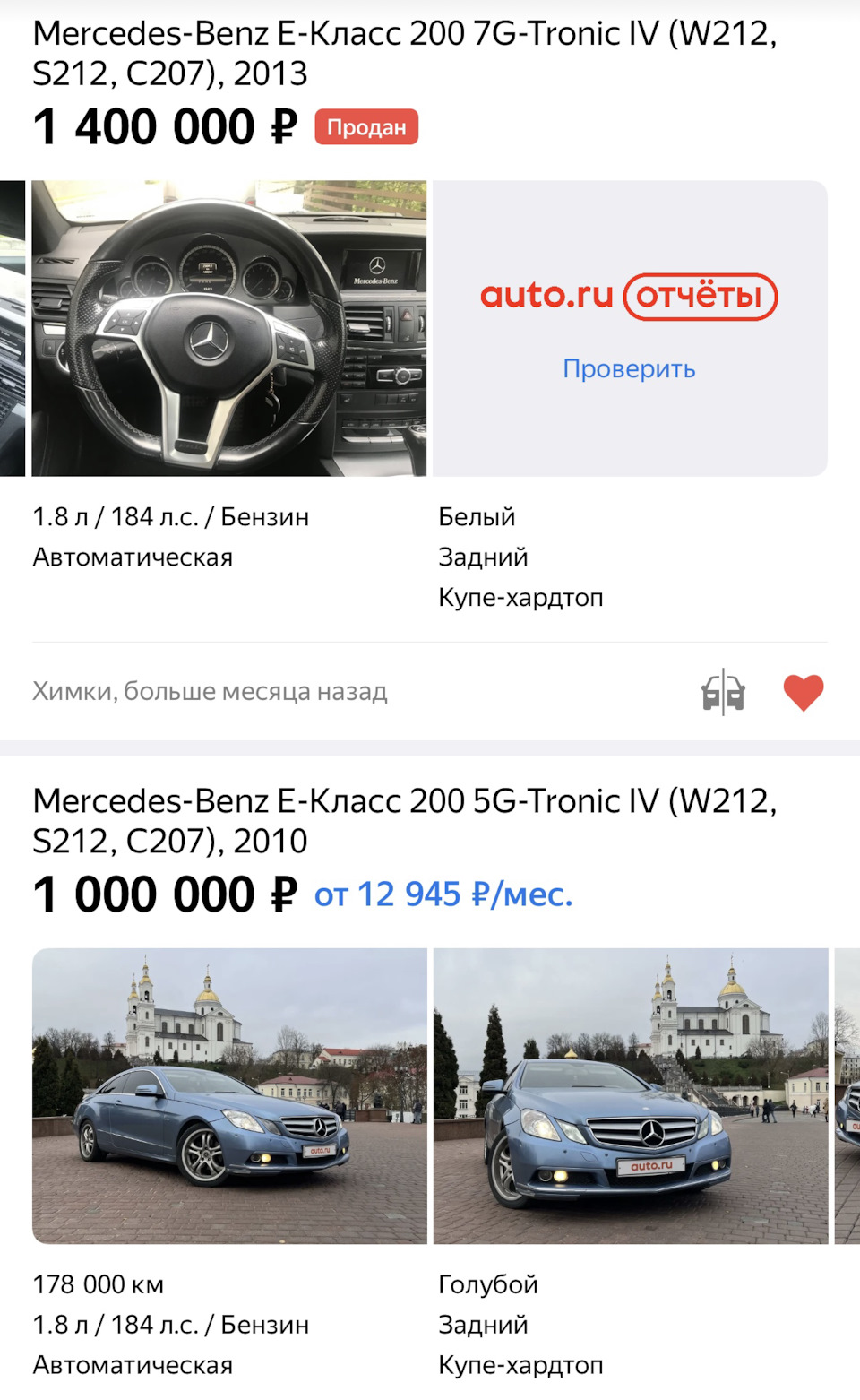Screen dimensions: 860x1400
Task: Open steering wheel photo of 2013 E-Class
Action: pyautogui.click(x=229, y=328)
